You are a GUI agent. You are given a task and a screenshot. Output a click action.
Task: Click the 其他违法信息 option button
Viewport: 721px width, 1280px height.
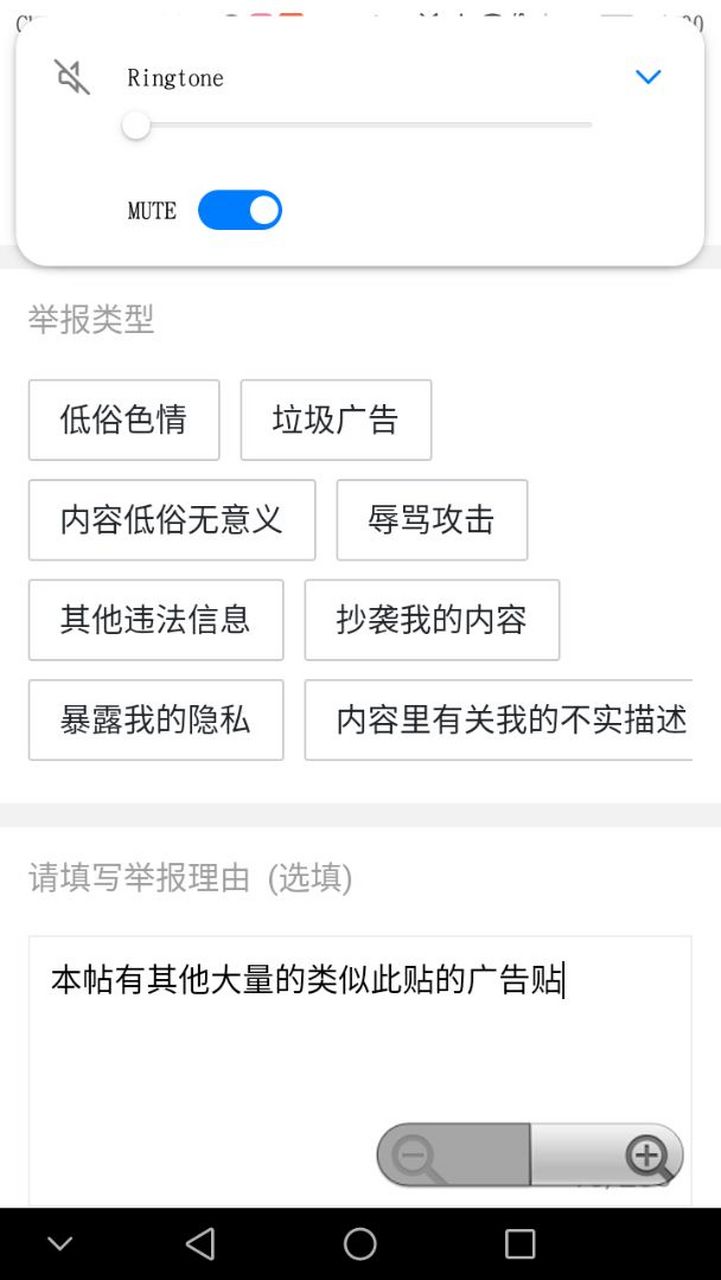coord(156,620)
